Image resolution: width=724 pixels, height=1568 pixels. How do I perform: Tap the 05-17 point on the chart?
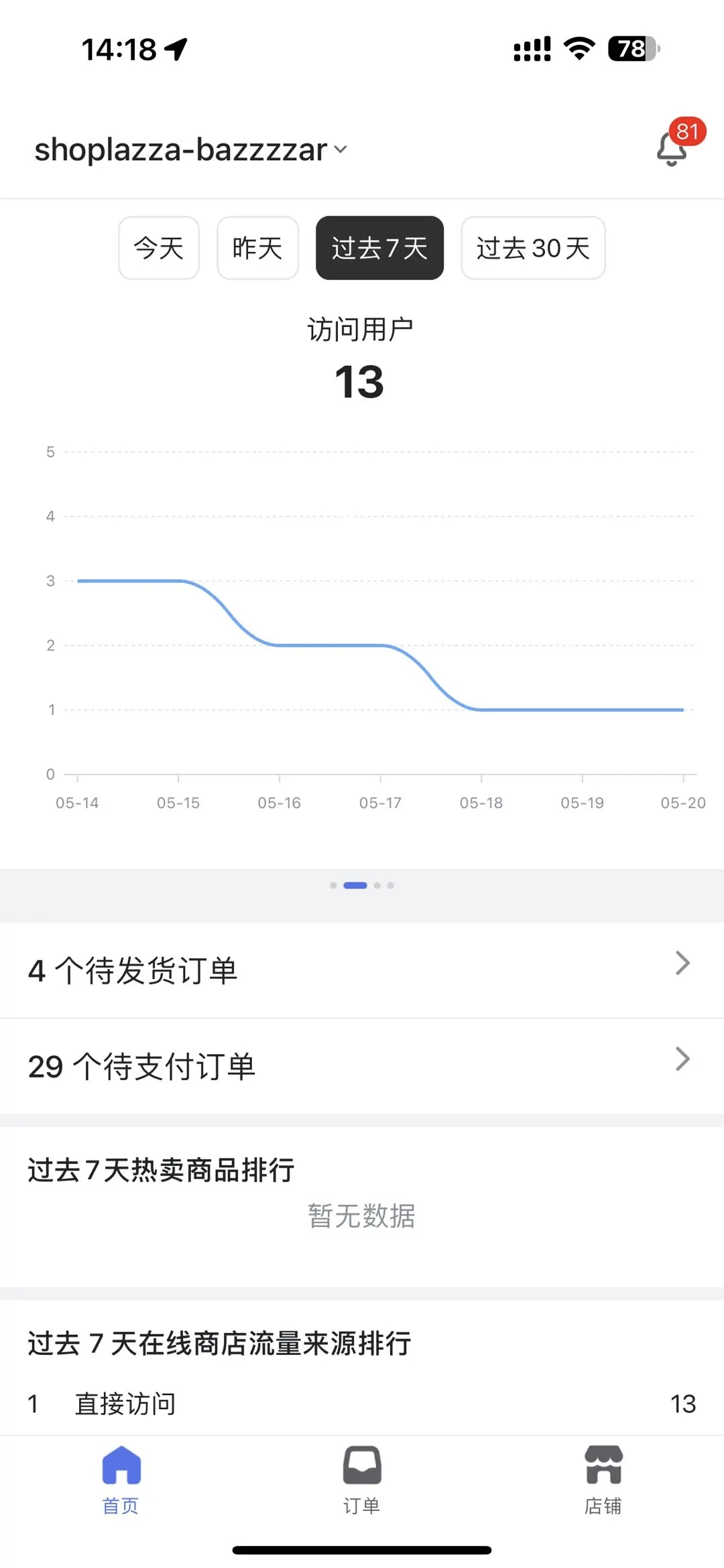(380, 645)
